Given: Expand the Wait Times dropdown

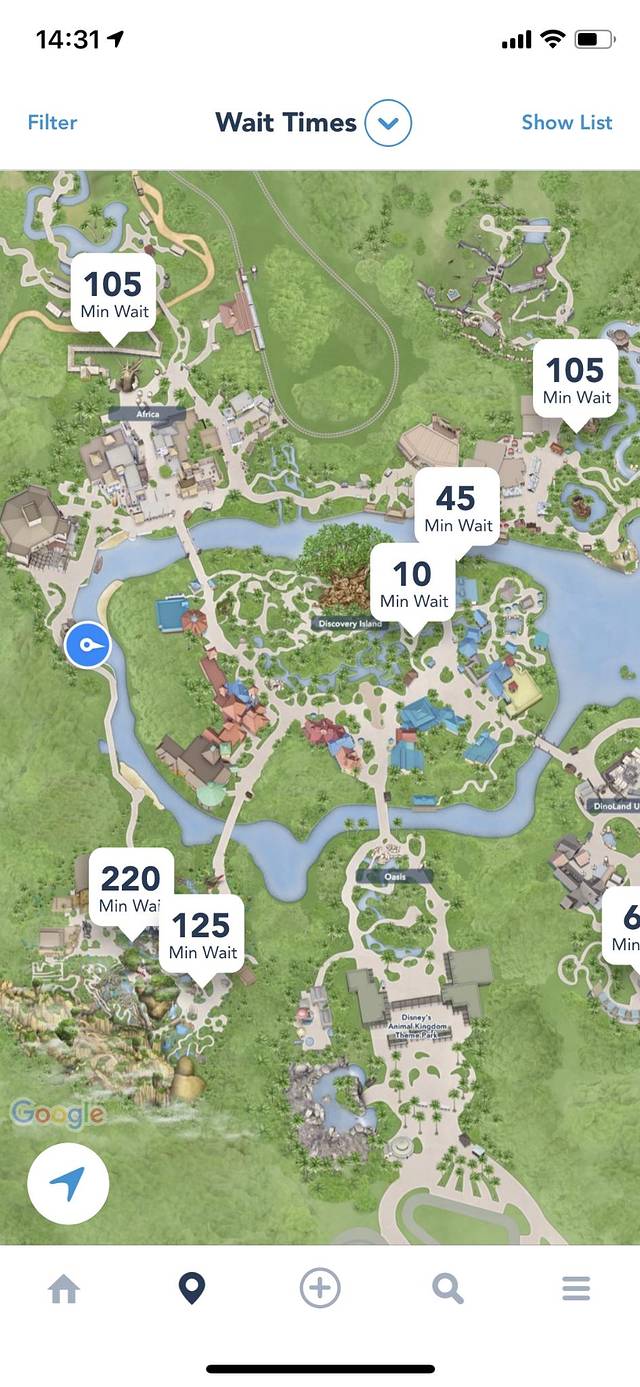Looking at the screenshot, I should click(388, 124).
